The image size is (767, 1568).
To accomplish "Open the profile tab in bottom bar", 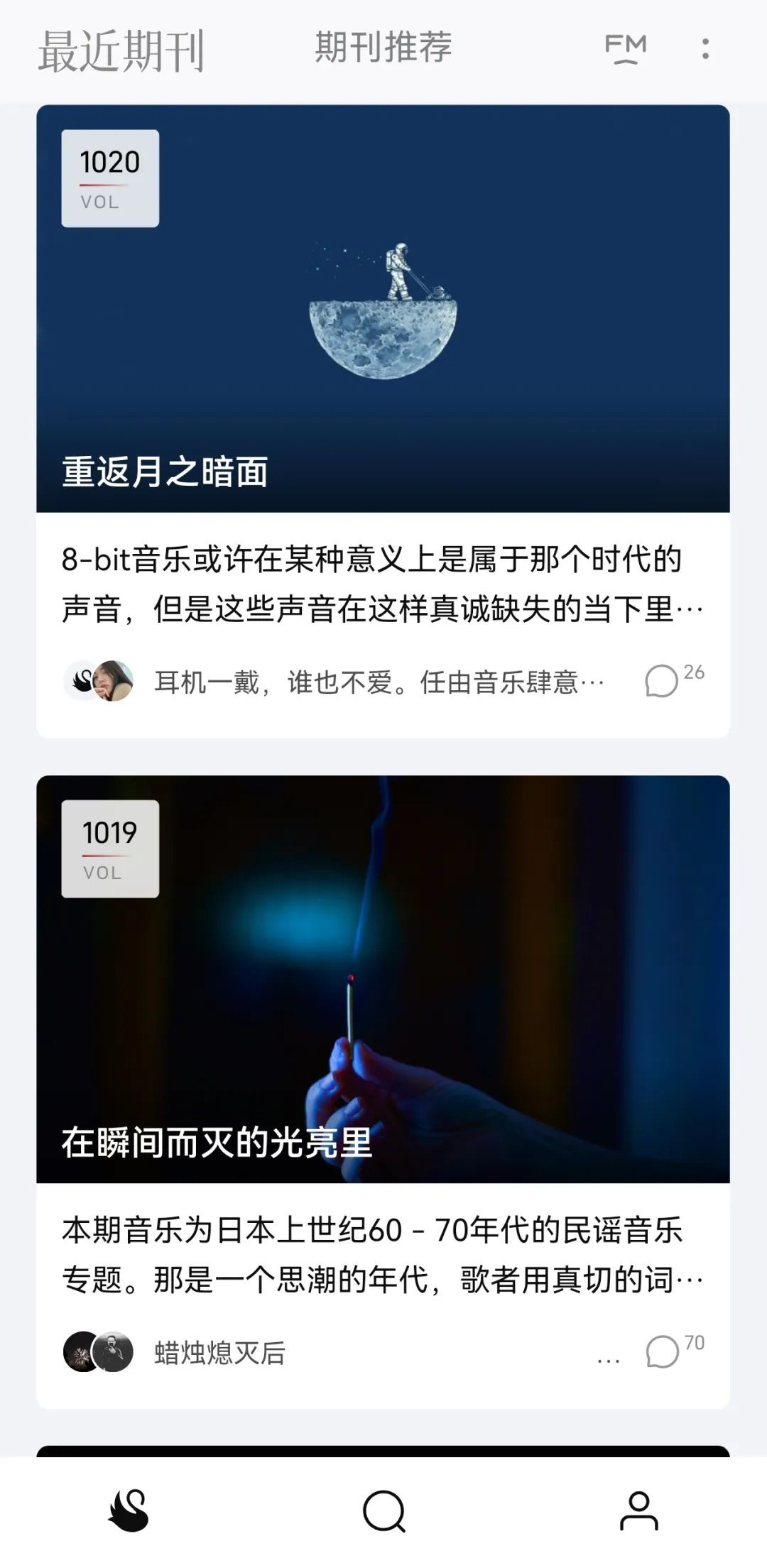I will click(x=638, y=1510).
